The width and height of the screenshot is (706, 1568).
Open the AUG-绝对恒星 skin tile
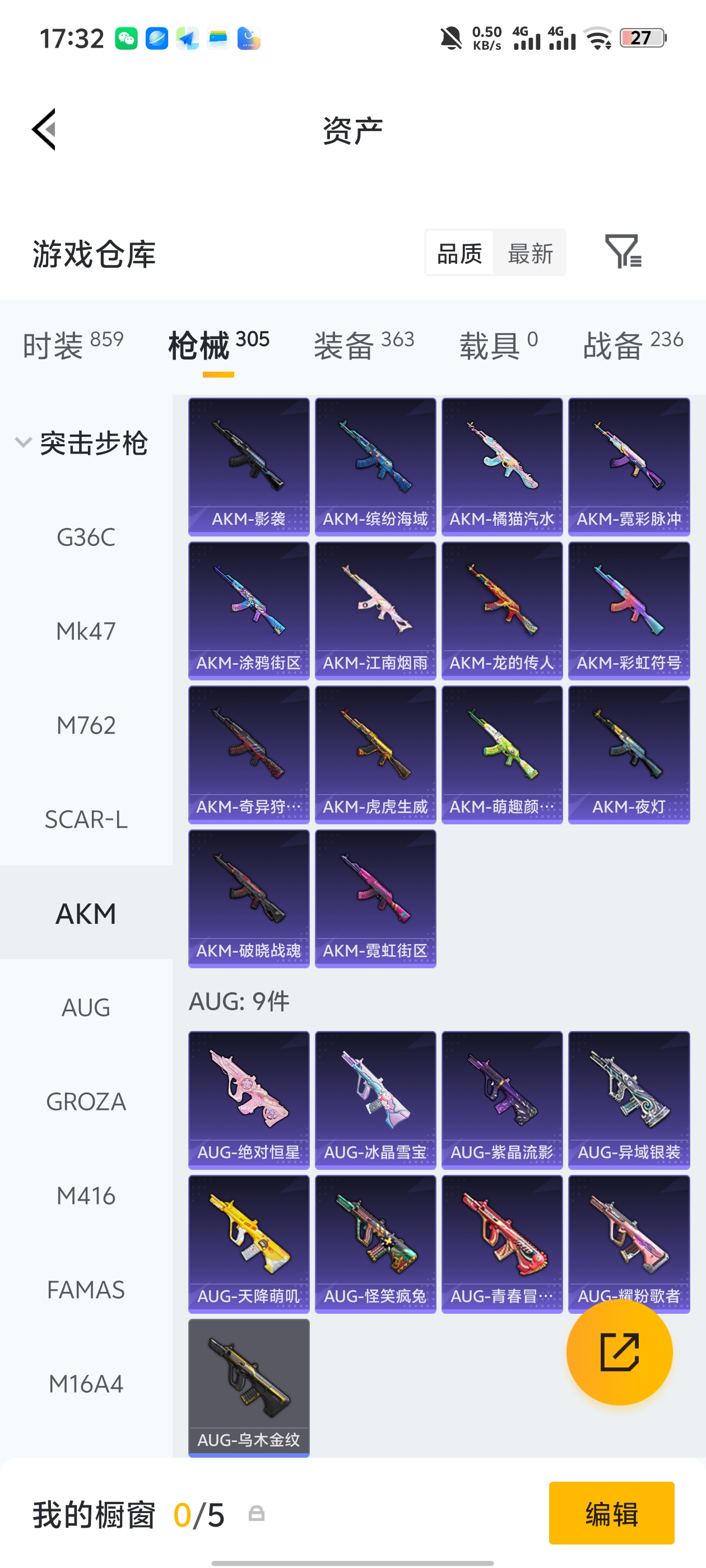point(249,1100)
